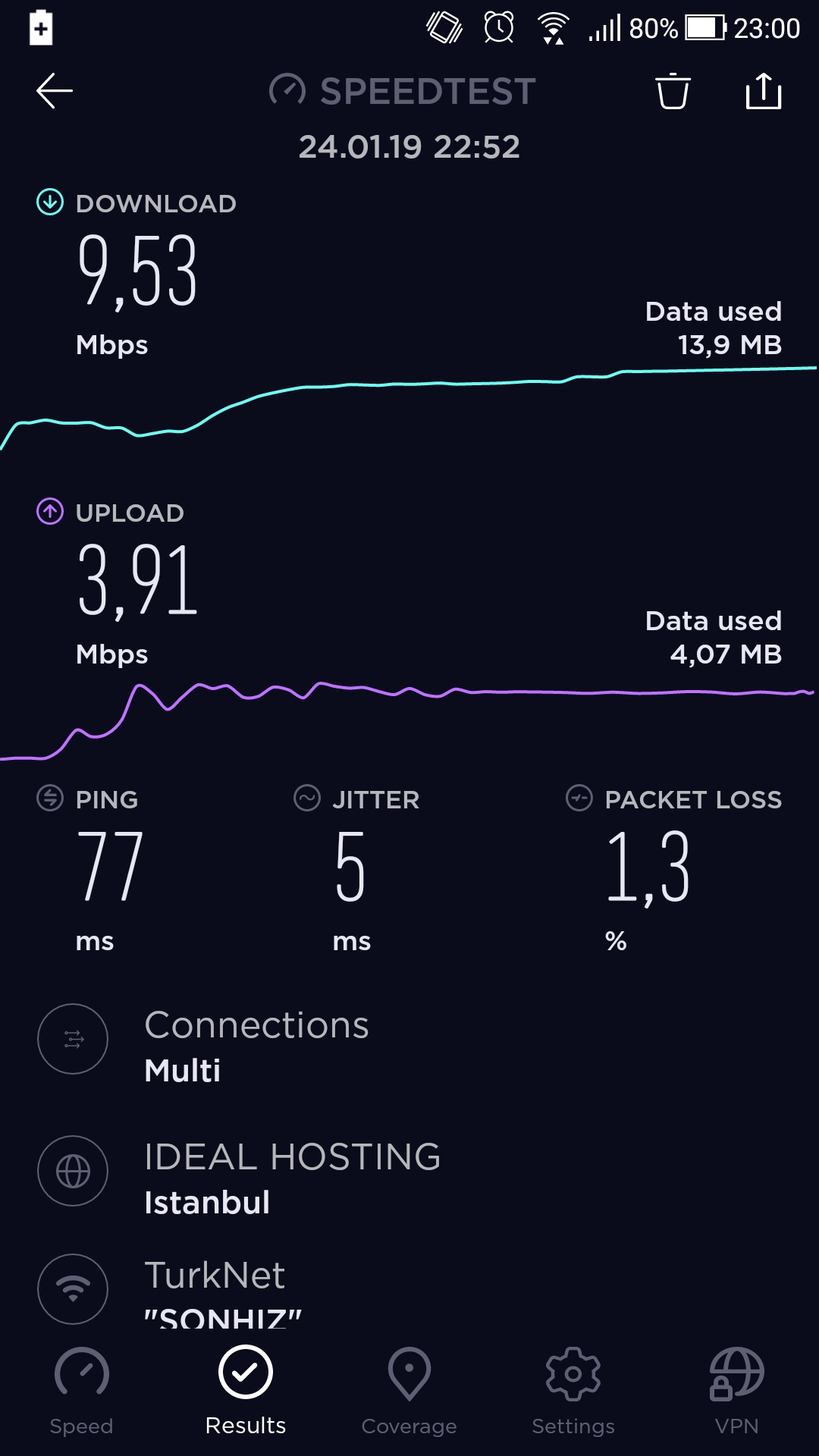Open the Coverage tab
819x1456 pixels.
409,1392
